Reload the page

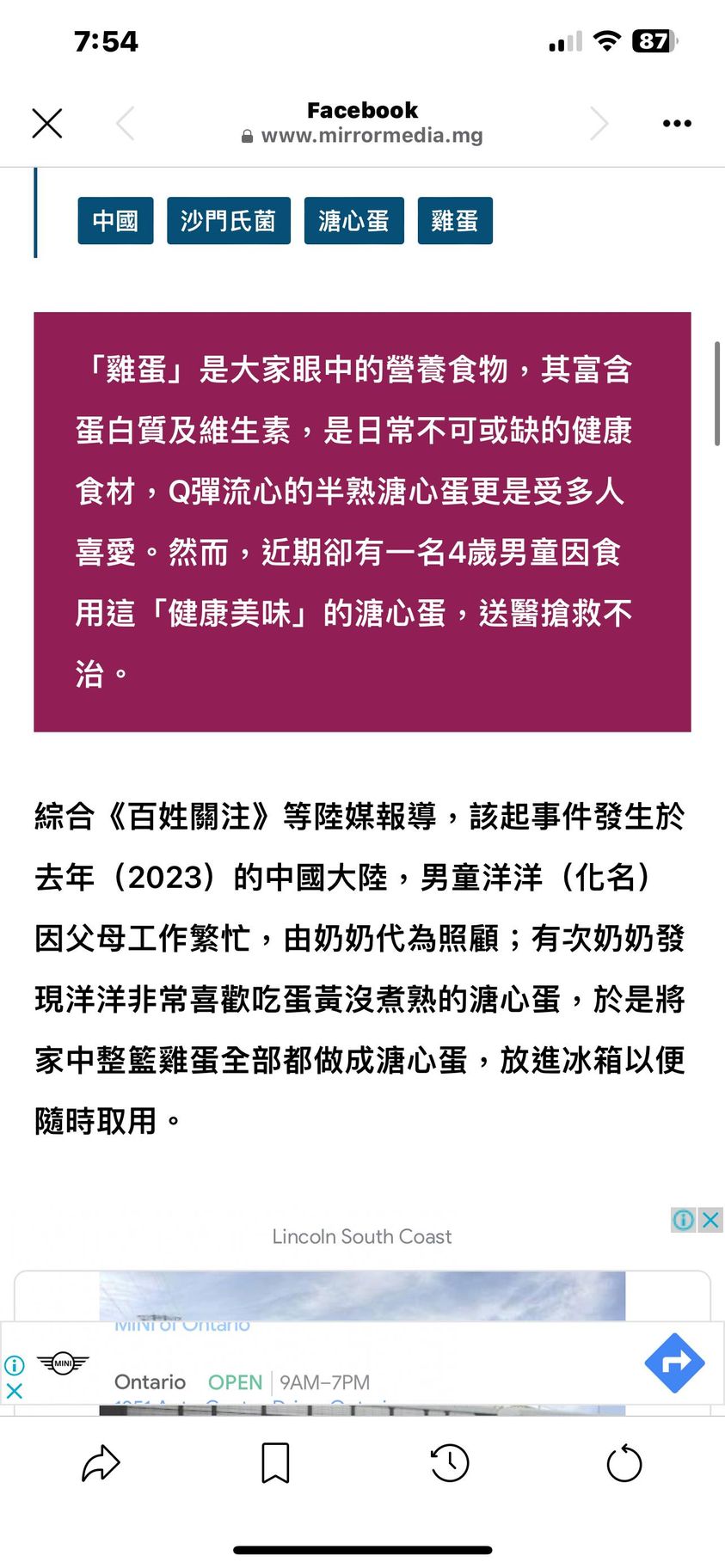[x=624, y=1462]
